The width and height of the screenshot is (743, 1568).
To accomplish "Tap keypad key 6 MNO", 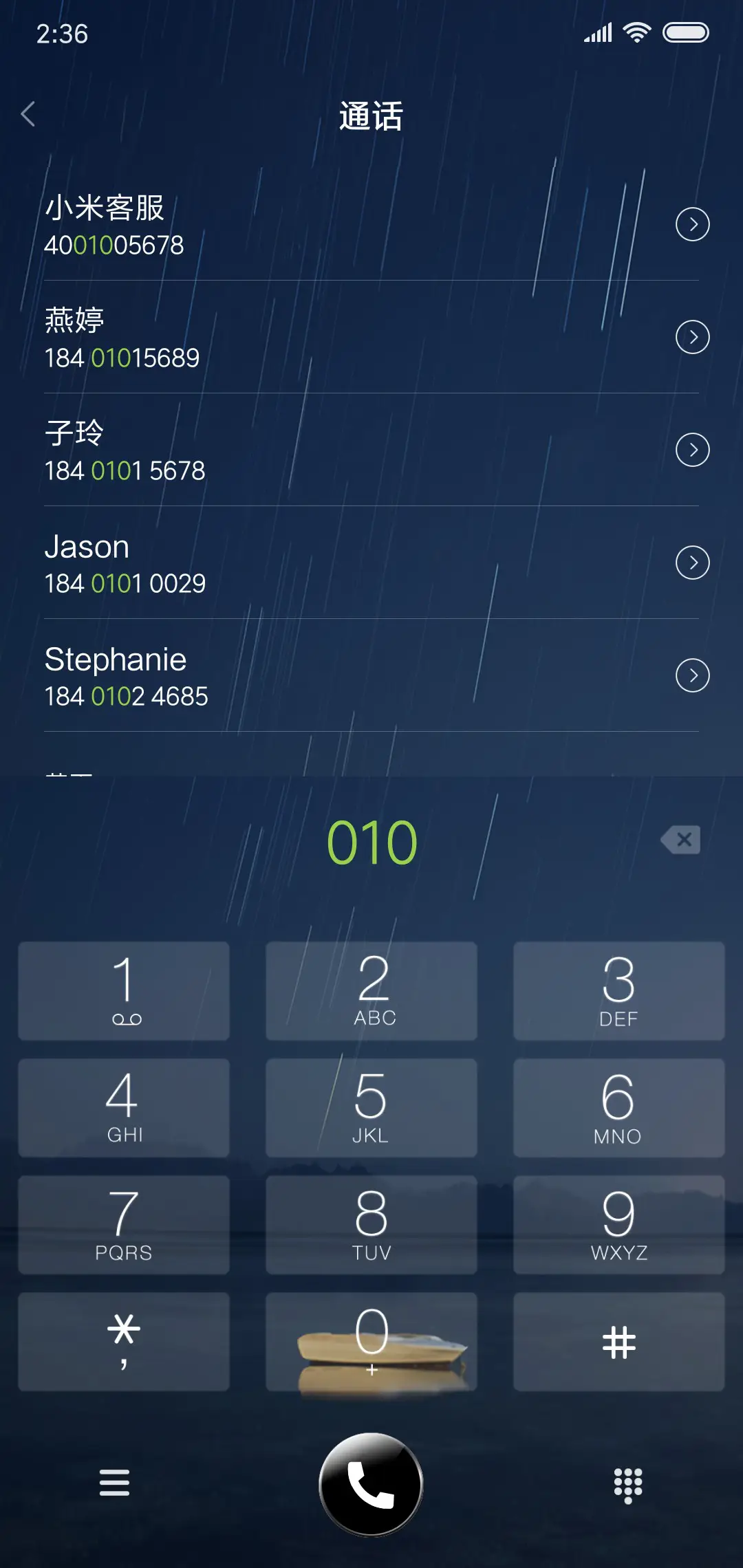I will point(618,1108).
